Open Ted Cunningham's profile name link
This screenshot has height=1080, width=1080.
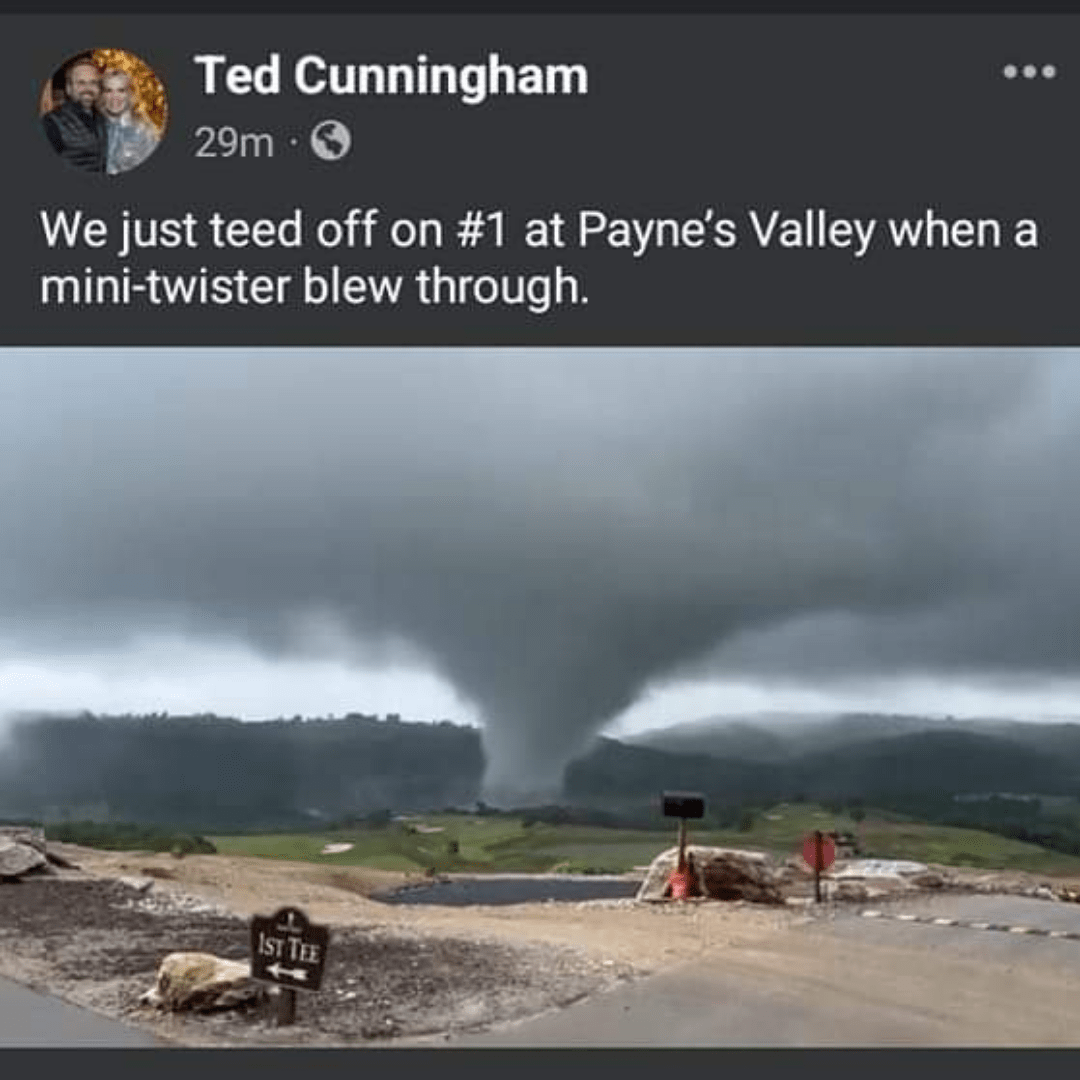tap(391, 76)
